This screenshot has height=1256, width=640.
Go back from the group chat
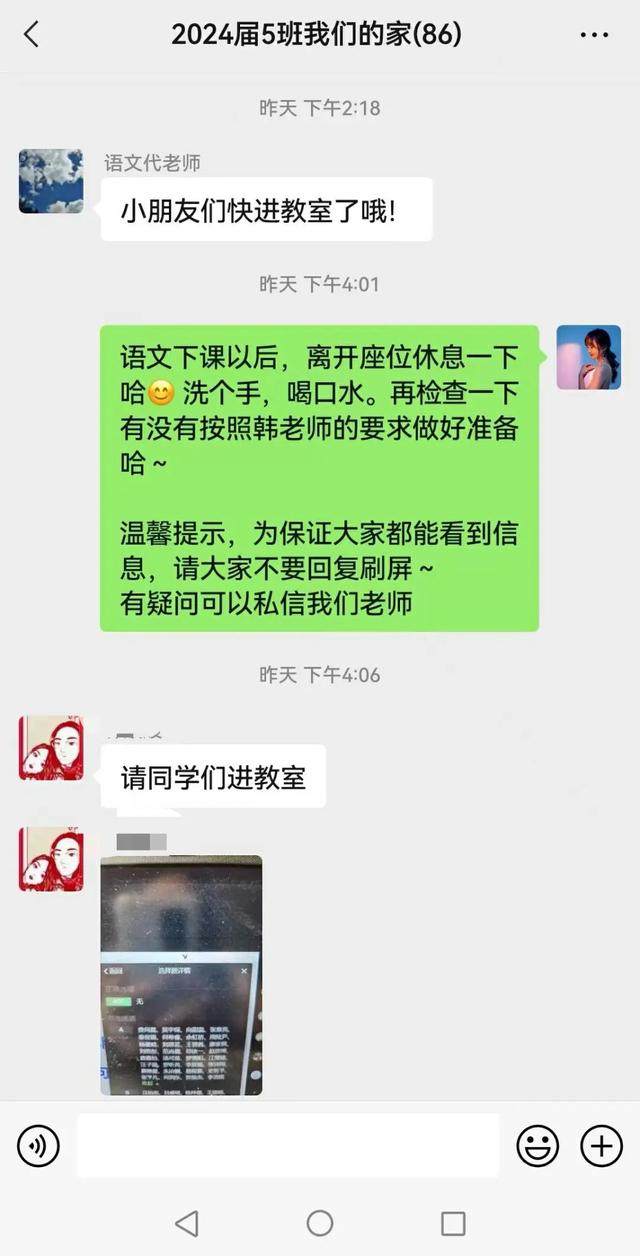pos(31,35)
